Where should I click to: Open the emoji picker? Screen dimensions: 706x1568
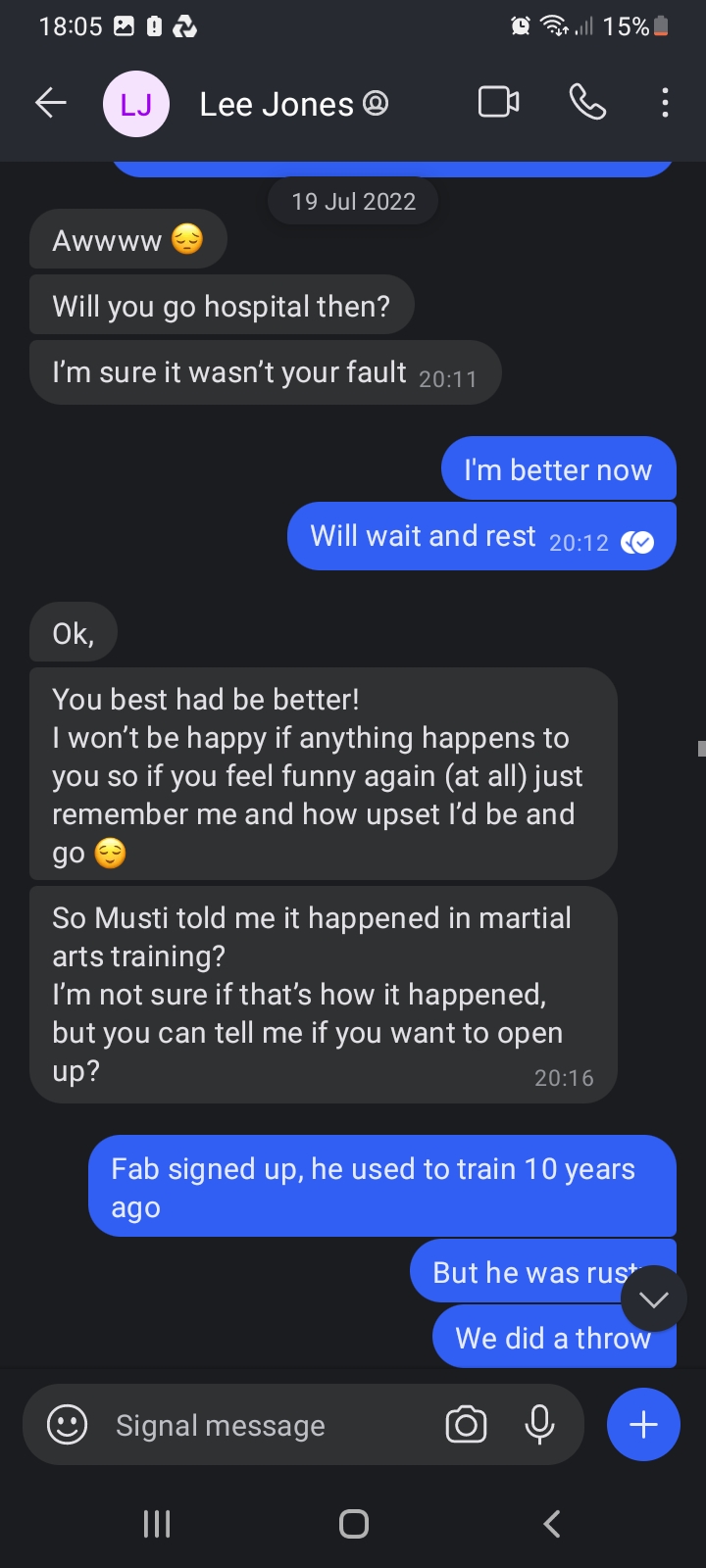(x=68, y=1425)
